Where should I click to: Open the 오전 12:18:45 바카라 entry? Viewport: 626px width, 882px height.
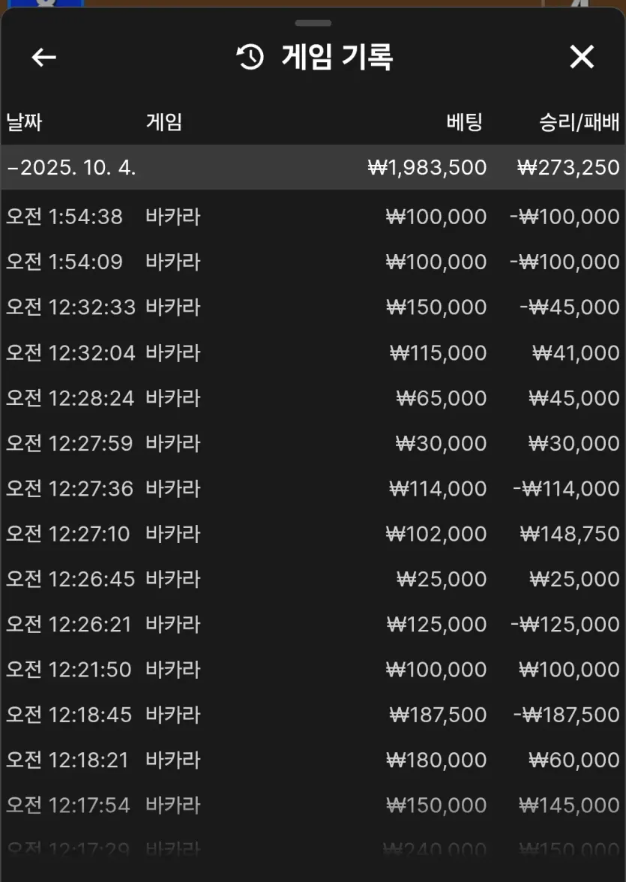[x=312, y=715]
